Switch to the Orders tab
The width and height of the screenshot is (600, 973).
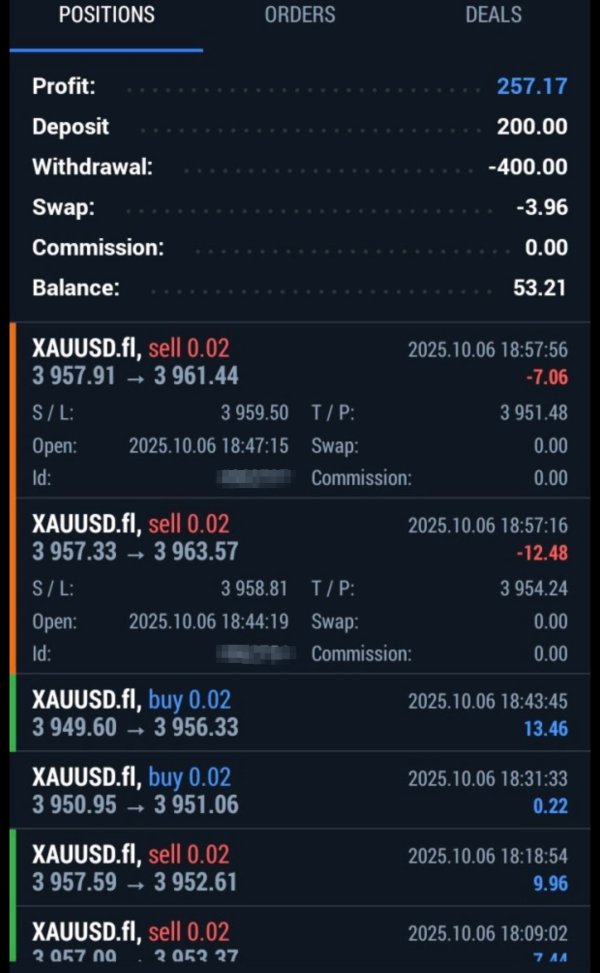point(300,15)
